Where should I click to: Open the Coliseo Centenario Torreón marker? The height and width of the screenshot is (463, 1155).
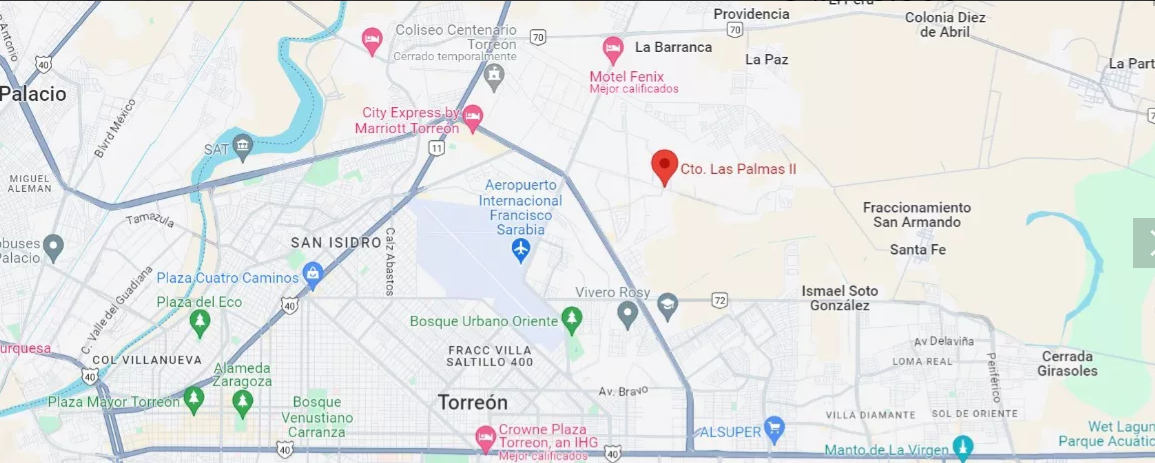click(x=494, y=74)
